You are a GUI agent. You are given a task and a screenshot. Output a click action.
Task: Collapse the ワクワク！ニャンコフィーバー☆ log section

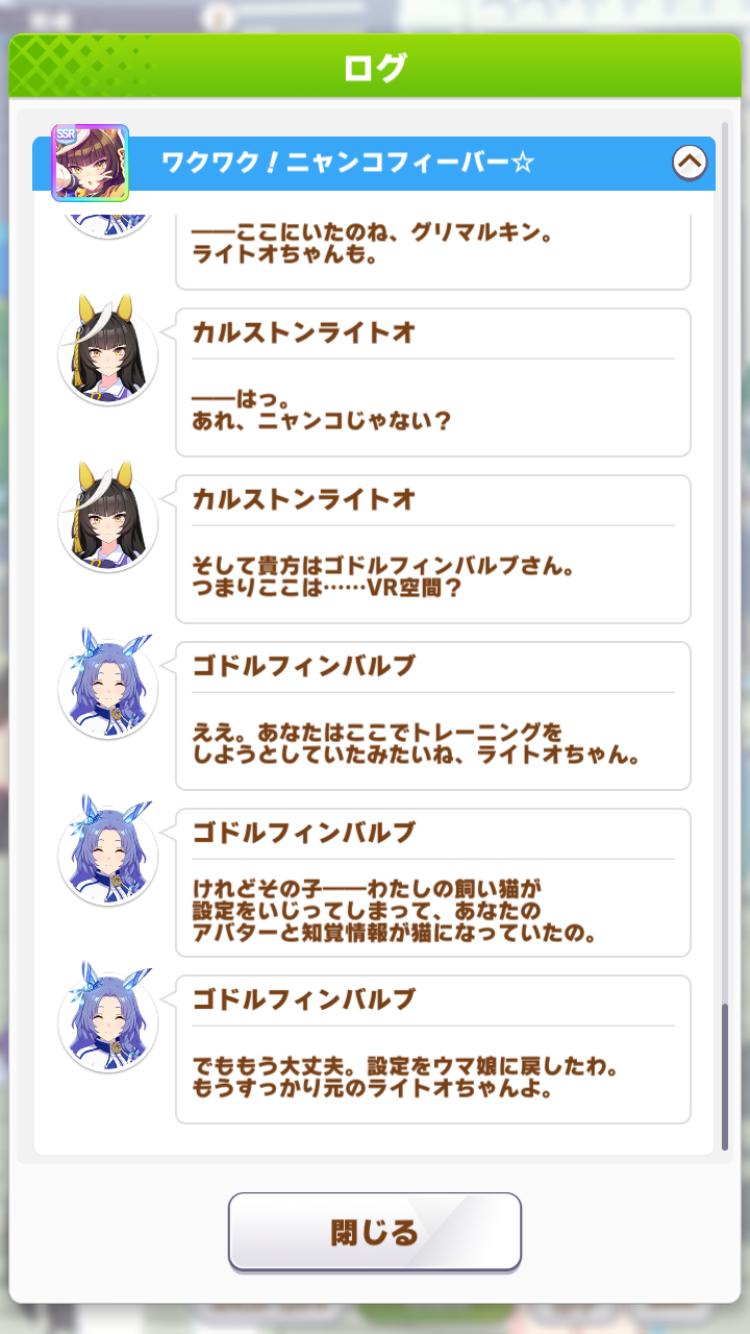(x=689, y=162)
